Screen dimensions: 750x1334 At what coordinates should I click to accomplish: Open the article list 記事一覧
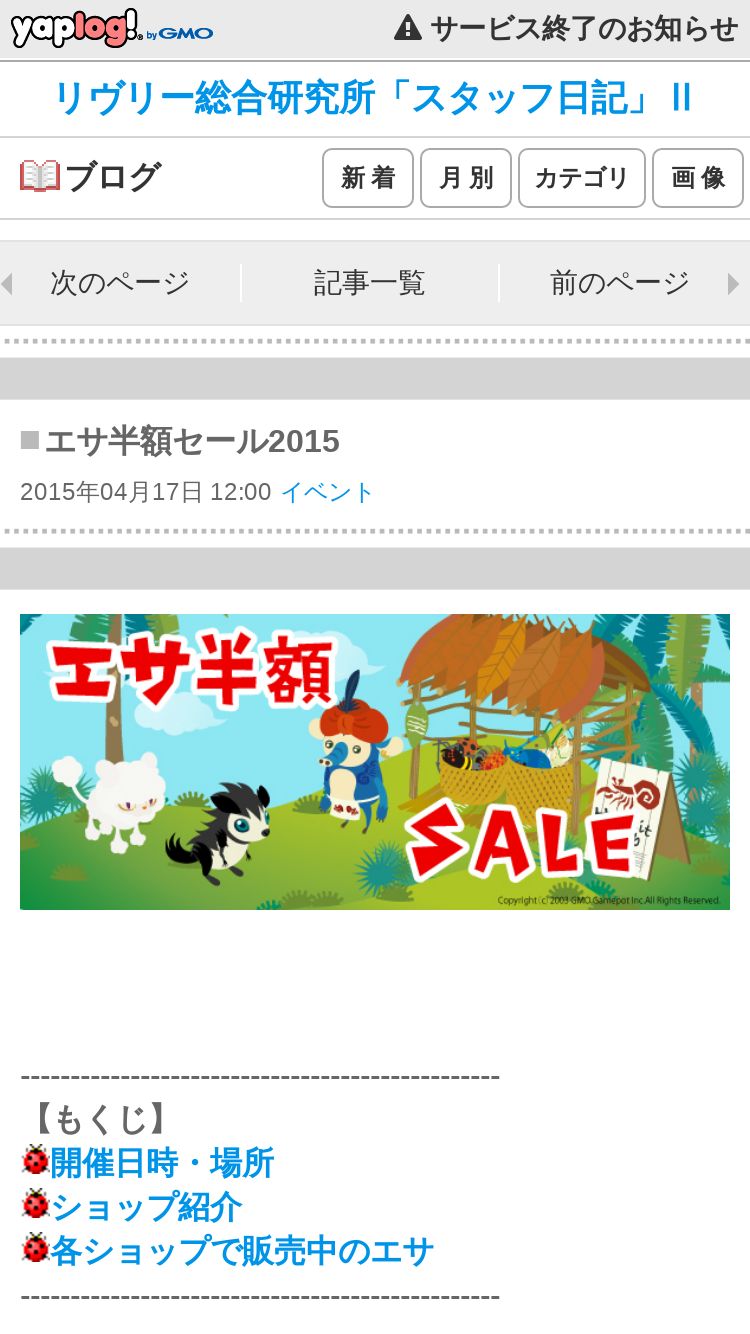[370, 283]
